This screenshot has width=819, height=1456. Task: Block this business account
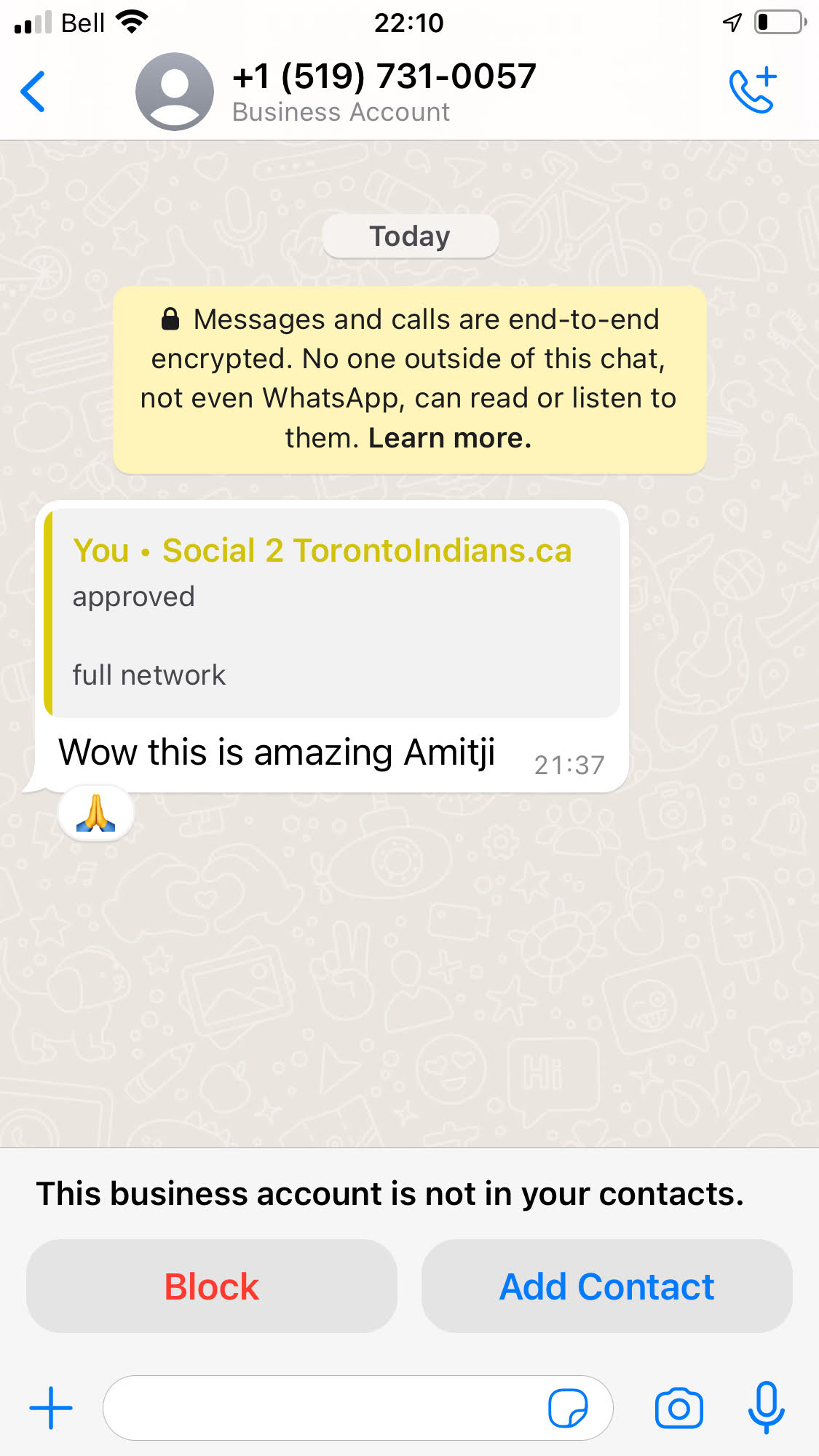click(x=212, y=1286)
